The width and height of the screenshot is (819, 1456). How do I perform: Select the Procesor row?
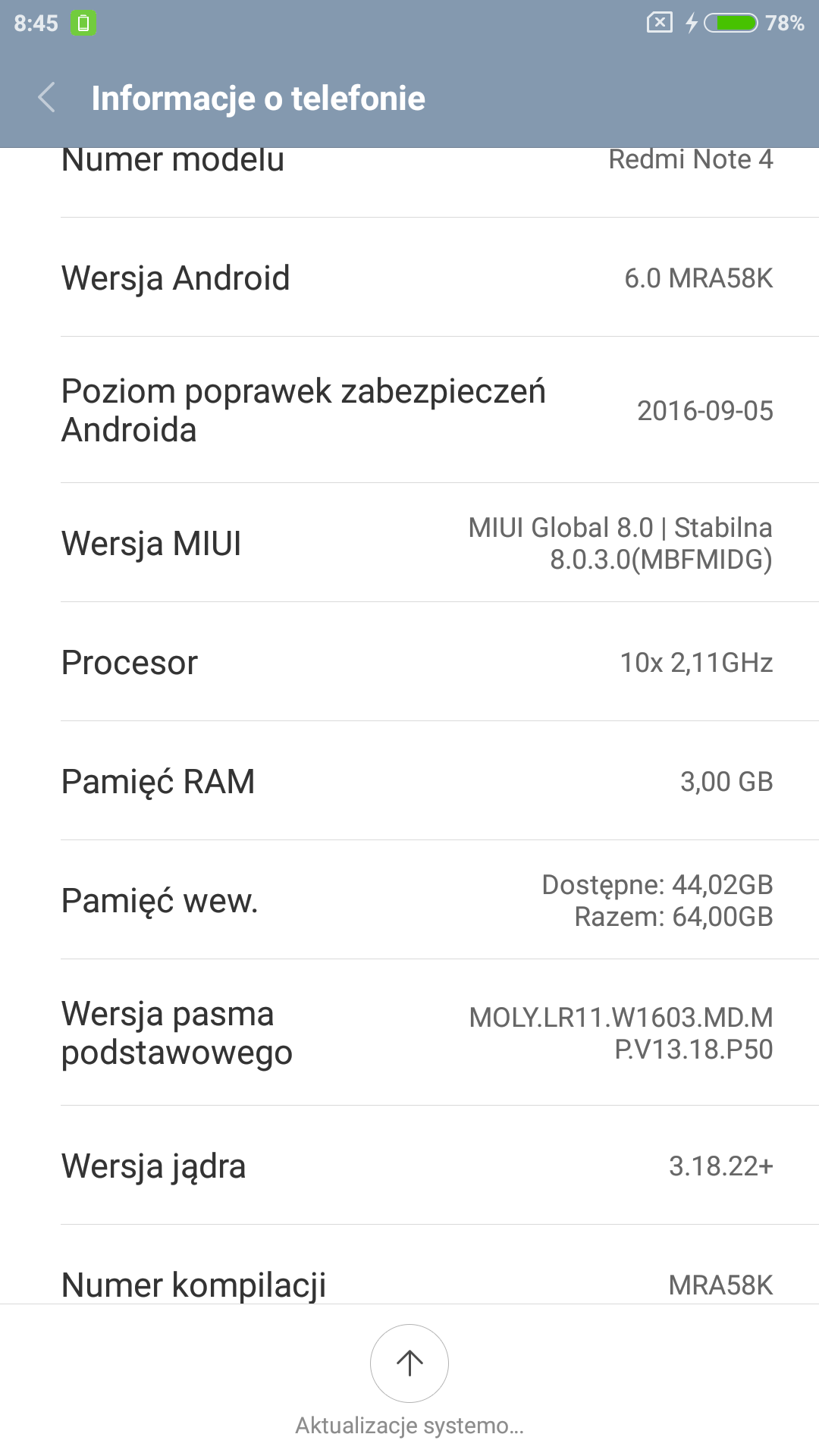tap(409, 662)
